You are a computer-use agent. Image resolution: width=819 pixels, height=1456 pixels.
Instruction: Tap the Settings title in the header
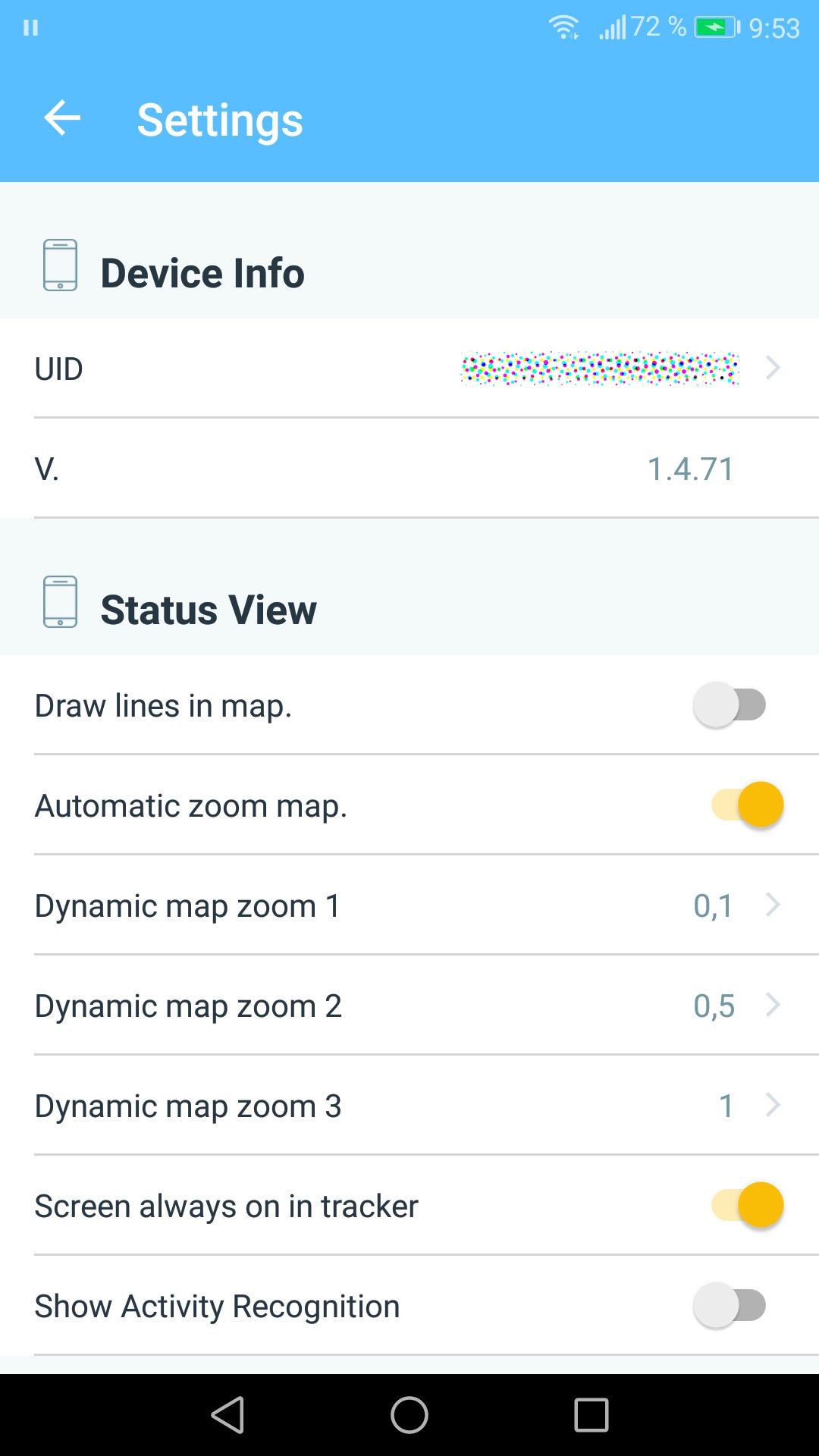[218, 119]
